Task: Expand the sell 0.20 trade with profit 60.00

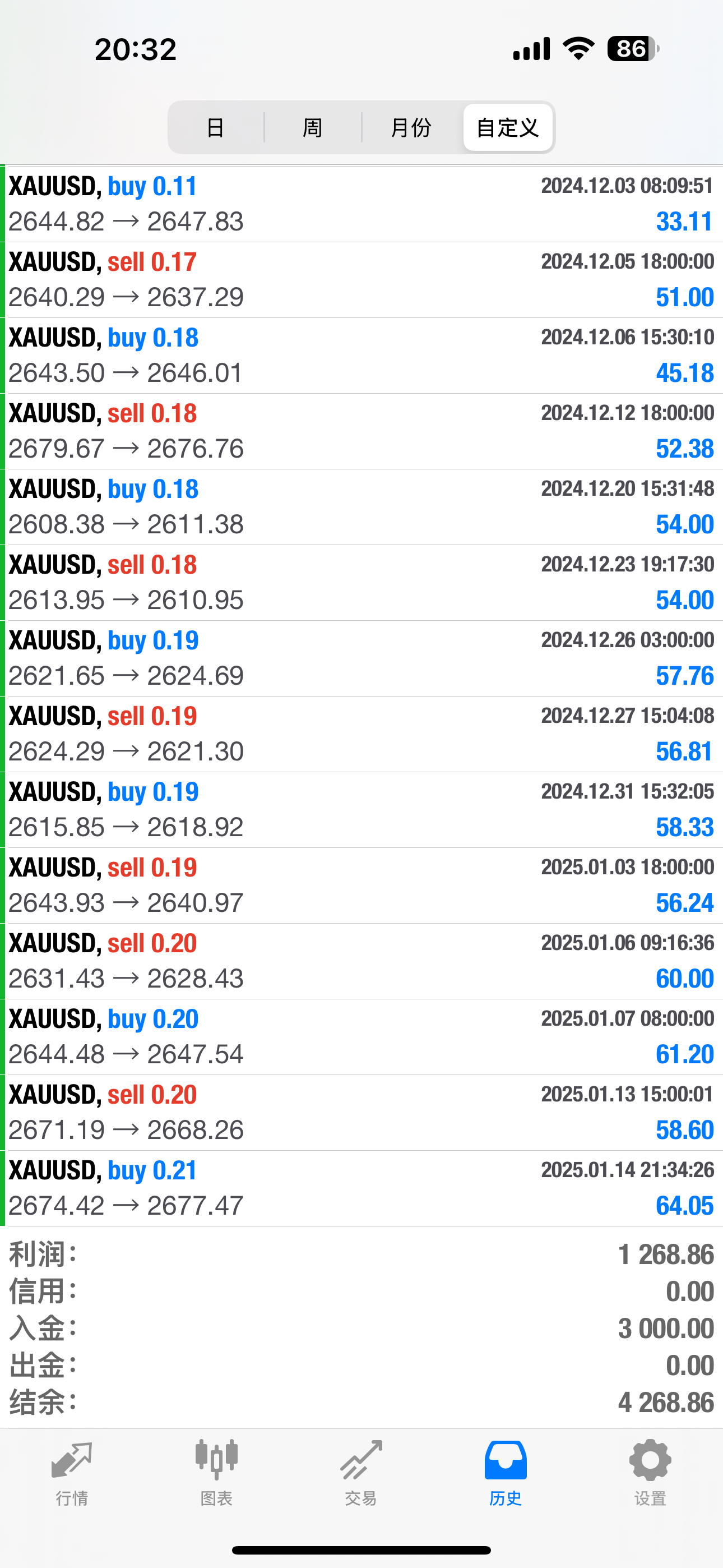Action: (x=361, y=961)
